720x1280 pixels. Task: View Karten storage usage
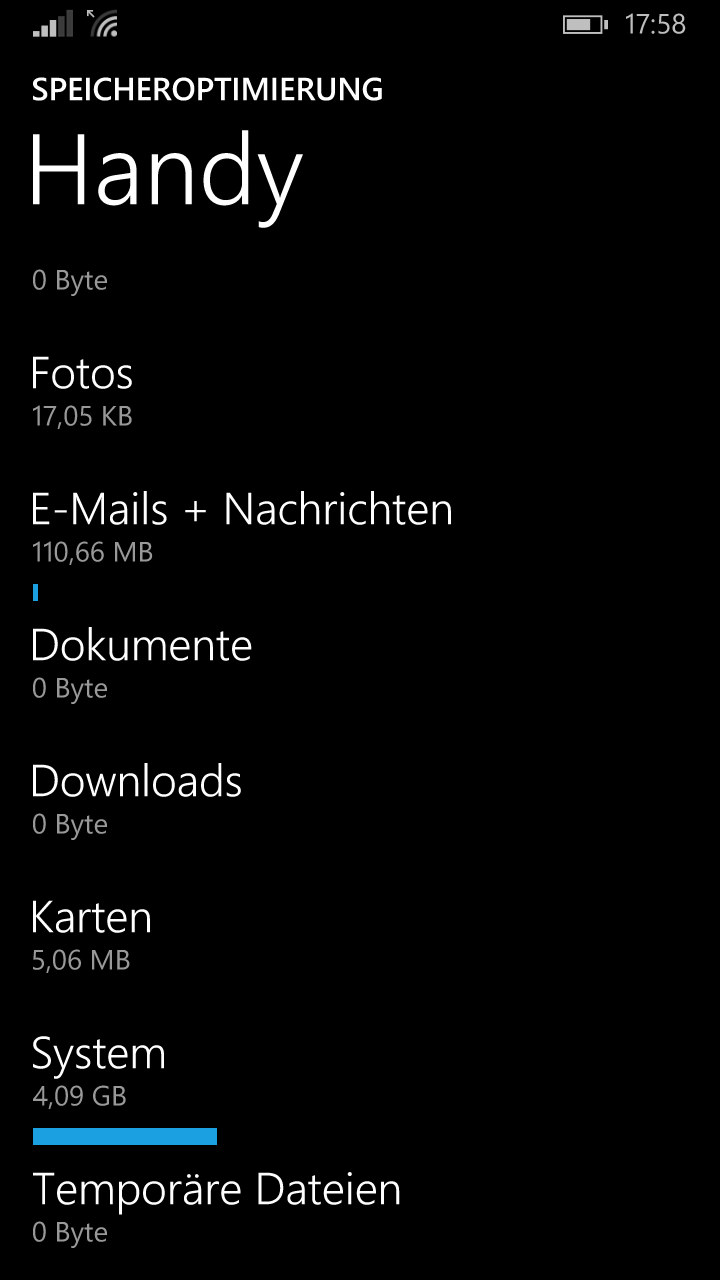point(360,935)
